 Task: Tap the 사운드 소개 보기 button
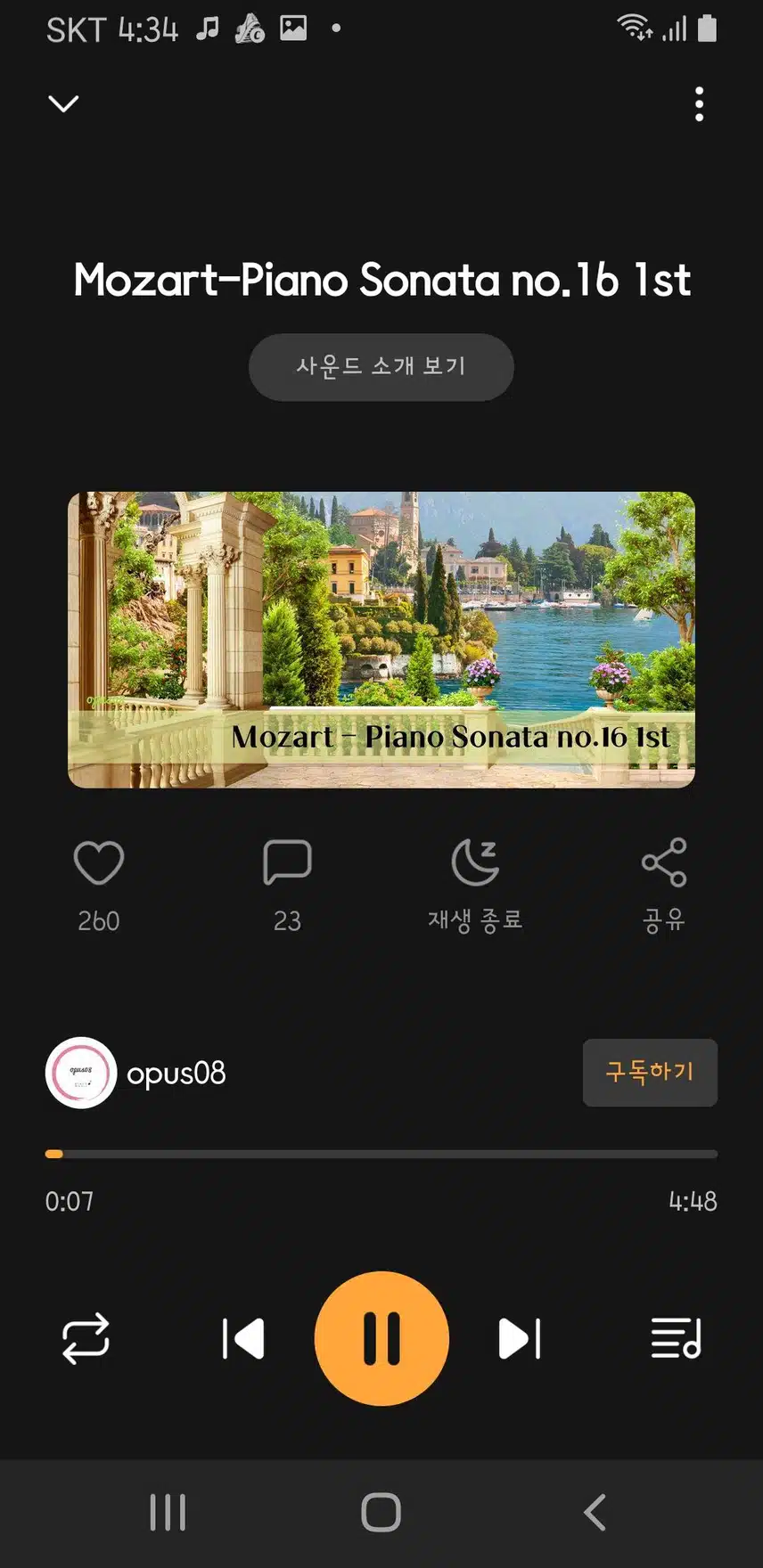381,367
